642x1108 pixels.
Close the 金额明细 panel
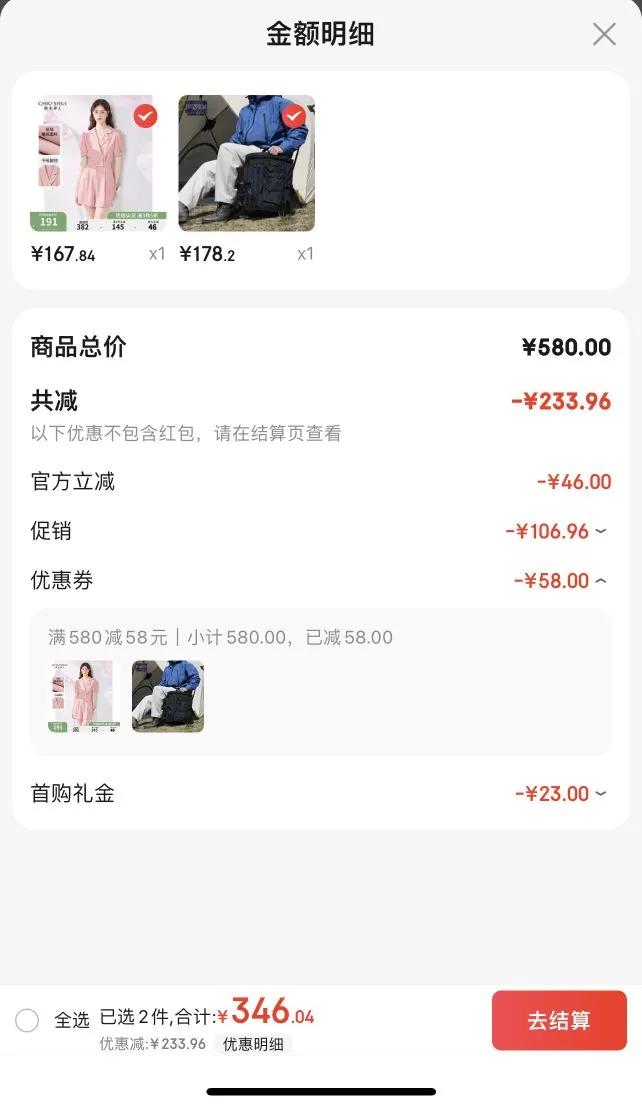pos(604,35)
